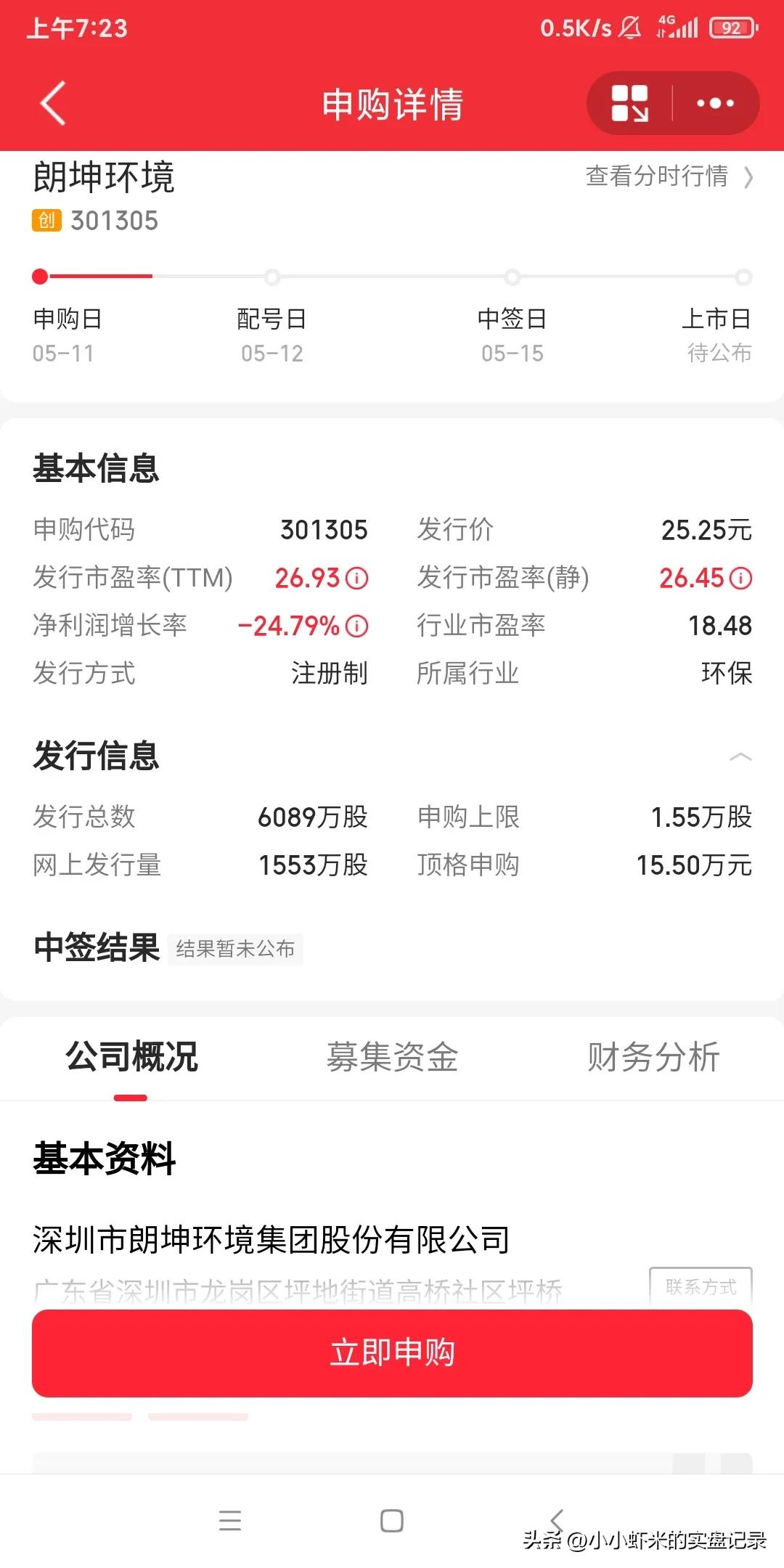Tap the 申购日 progress dot on the timeline
The width and height of the screenshot is (784, 1568).
(x=38, y=277)
